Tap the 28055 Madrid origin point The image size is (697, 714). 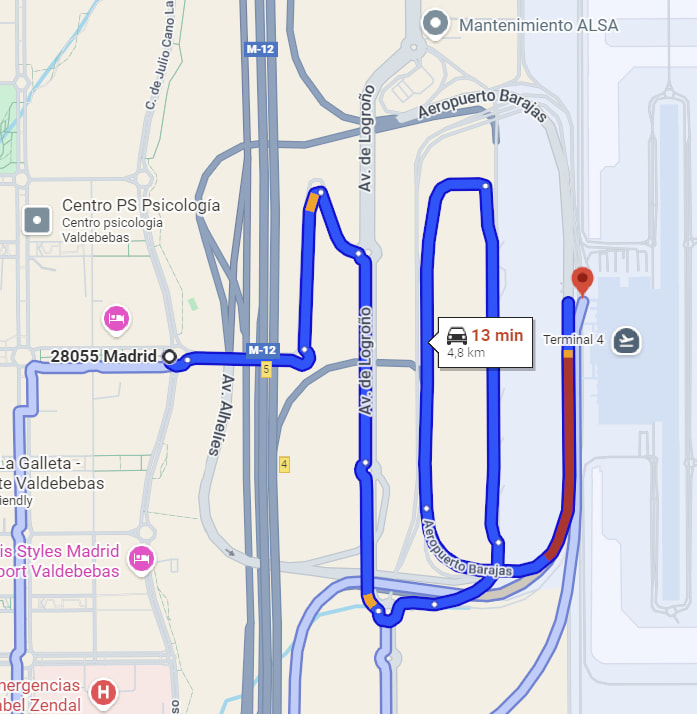point(169,357)
